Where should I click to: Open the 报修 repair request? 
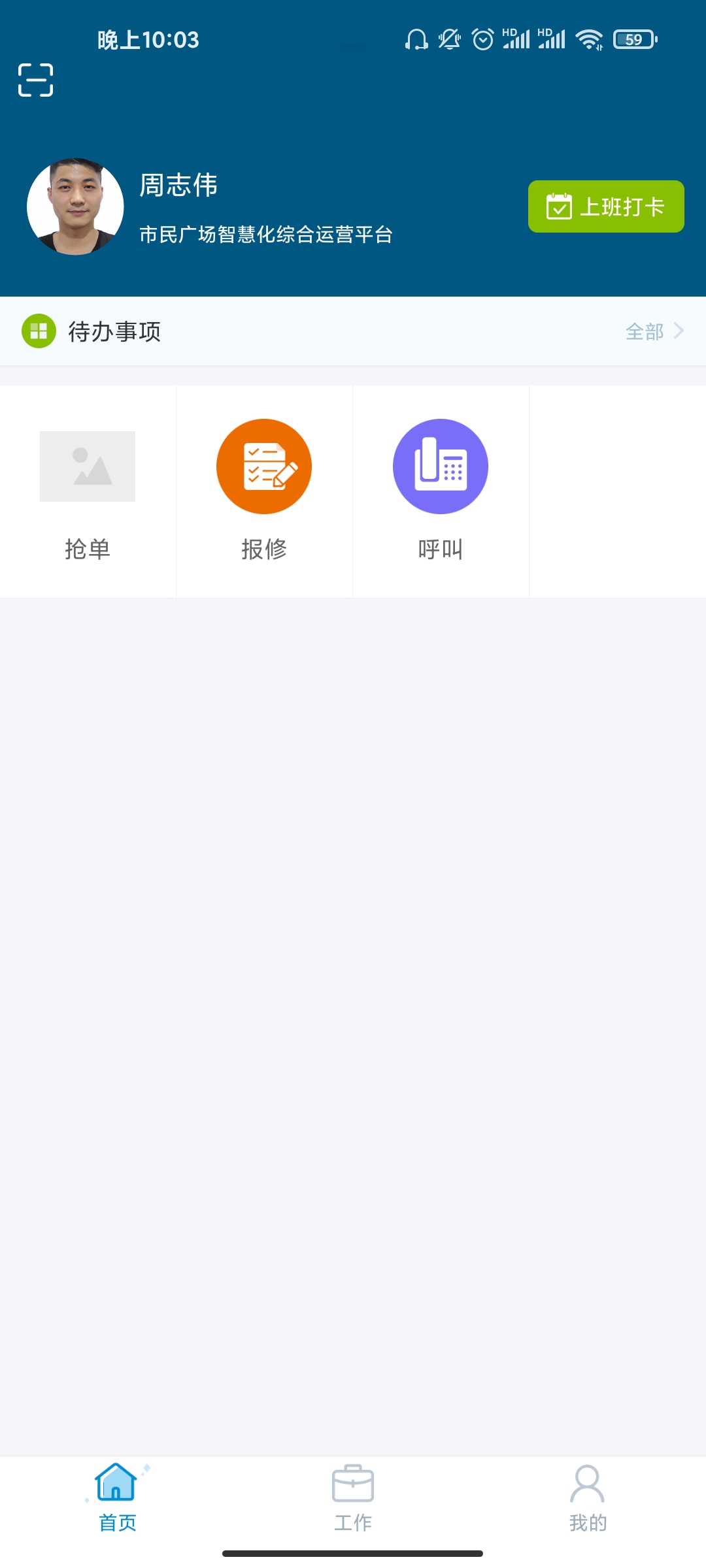264,491
